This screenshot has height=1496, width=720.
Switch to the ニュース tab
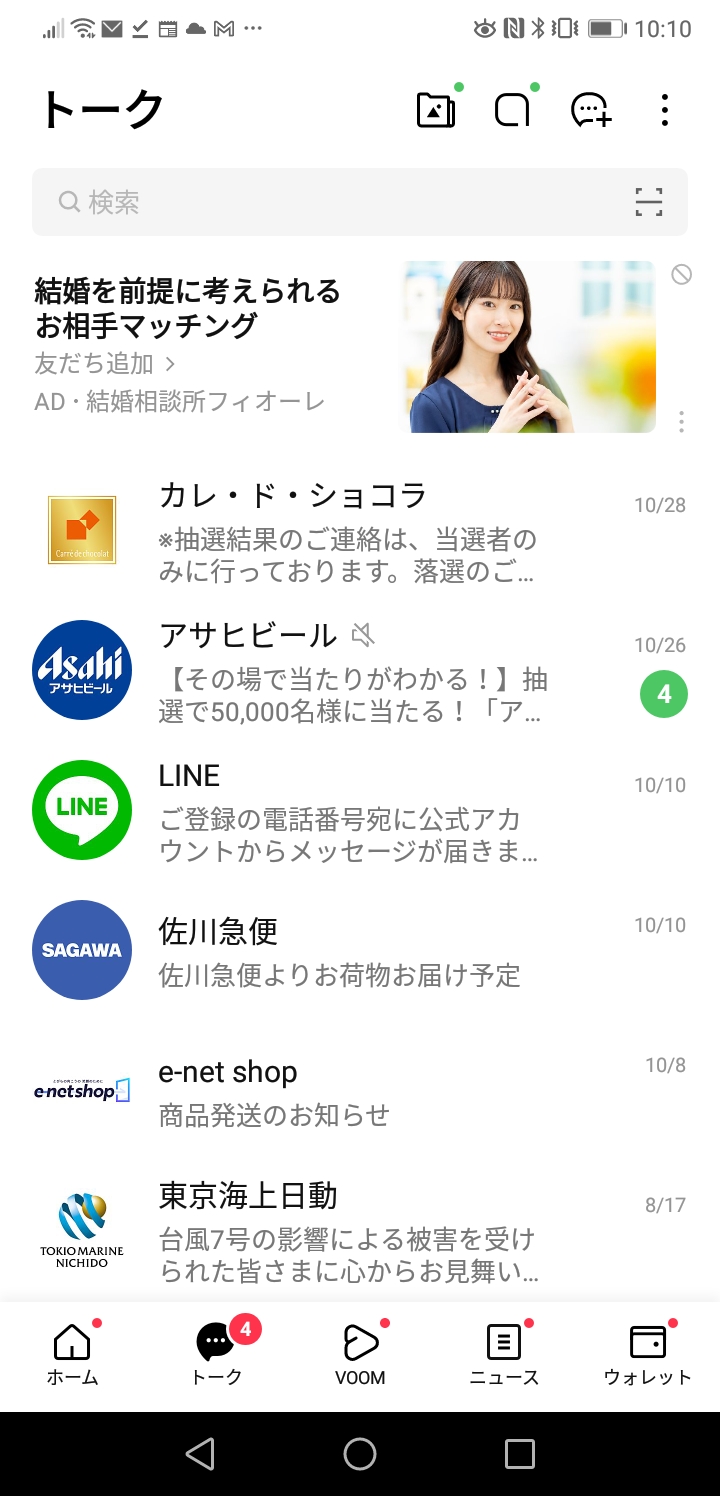[504, 1355]
